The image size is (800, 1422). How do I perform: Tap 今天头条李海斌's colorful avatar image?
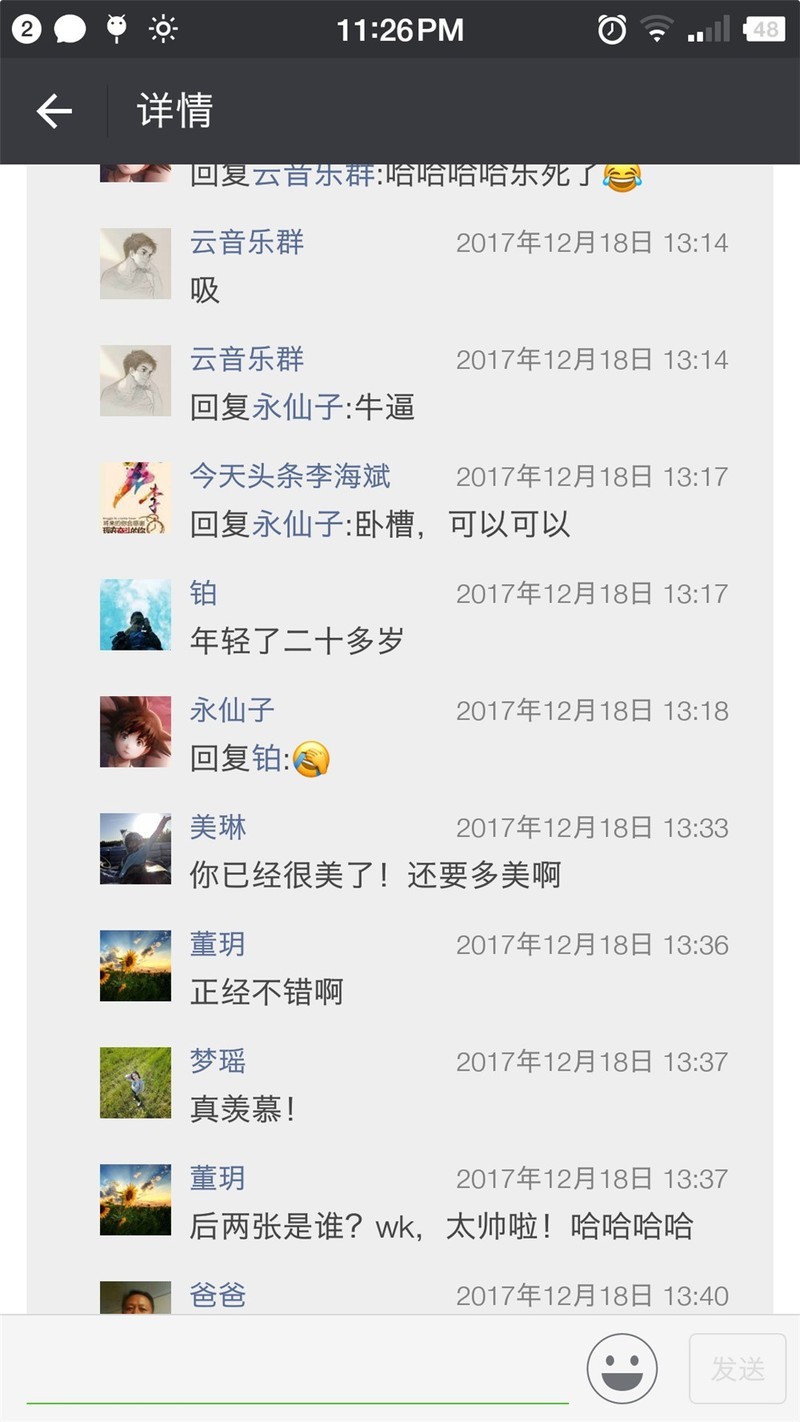point(135,498)
